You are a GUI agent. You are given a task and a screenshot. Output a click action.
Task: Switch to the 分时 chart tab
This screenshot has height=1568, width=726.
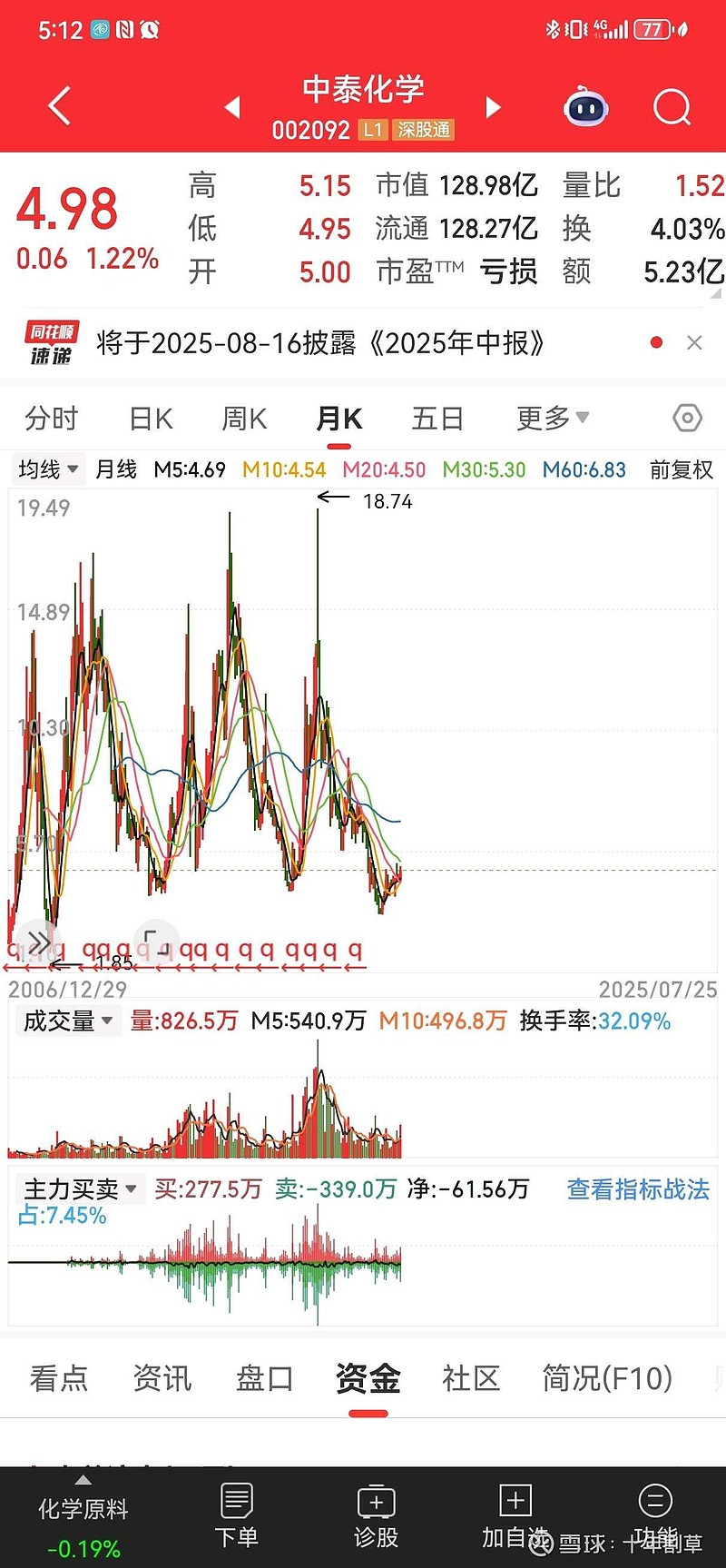pos(52,419)
